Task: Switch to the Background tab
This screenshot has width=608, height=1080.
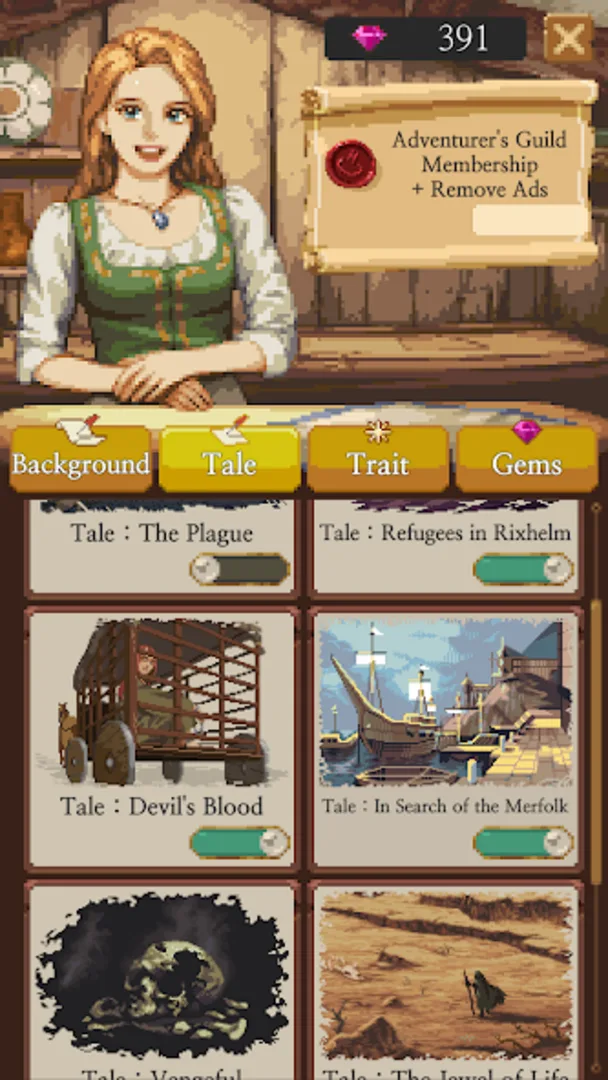Action: point(81,464)
